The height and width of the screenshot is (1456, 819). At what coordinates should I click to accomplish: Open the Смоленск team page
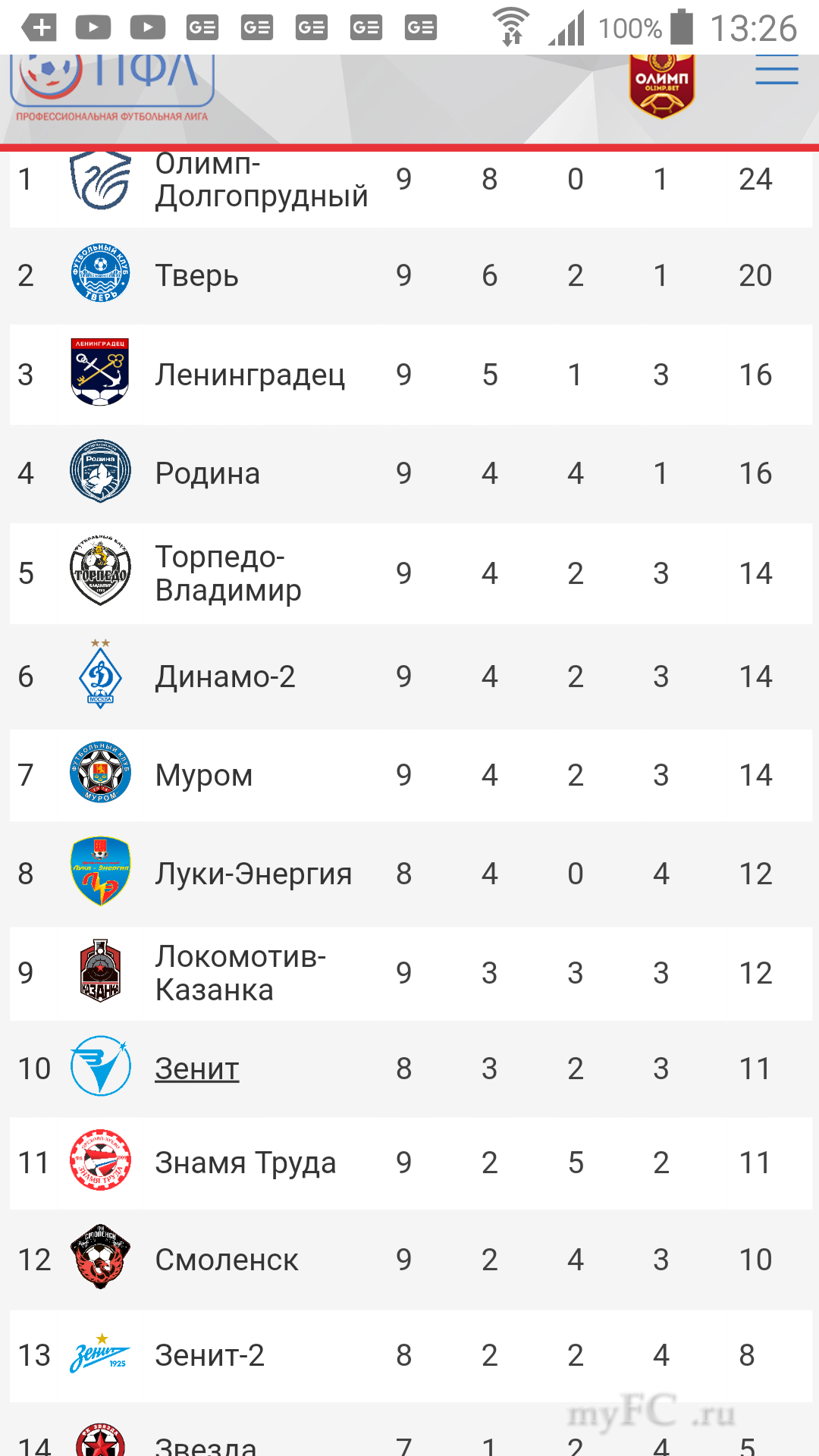226,1260
